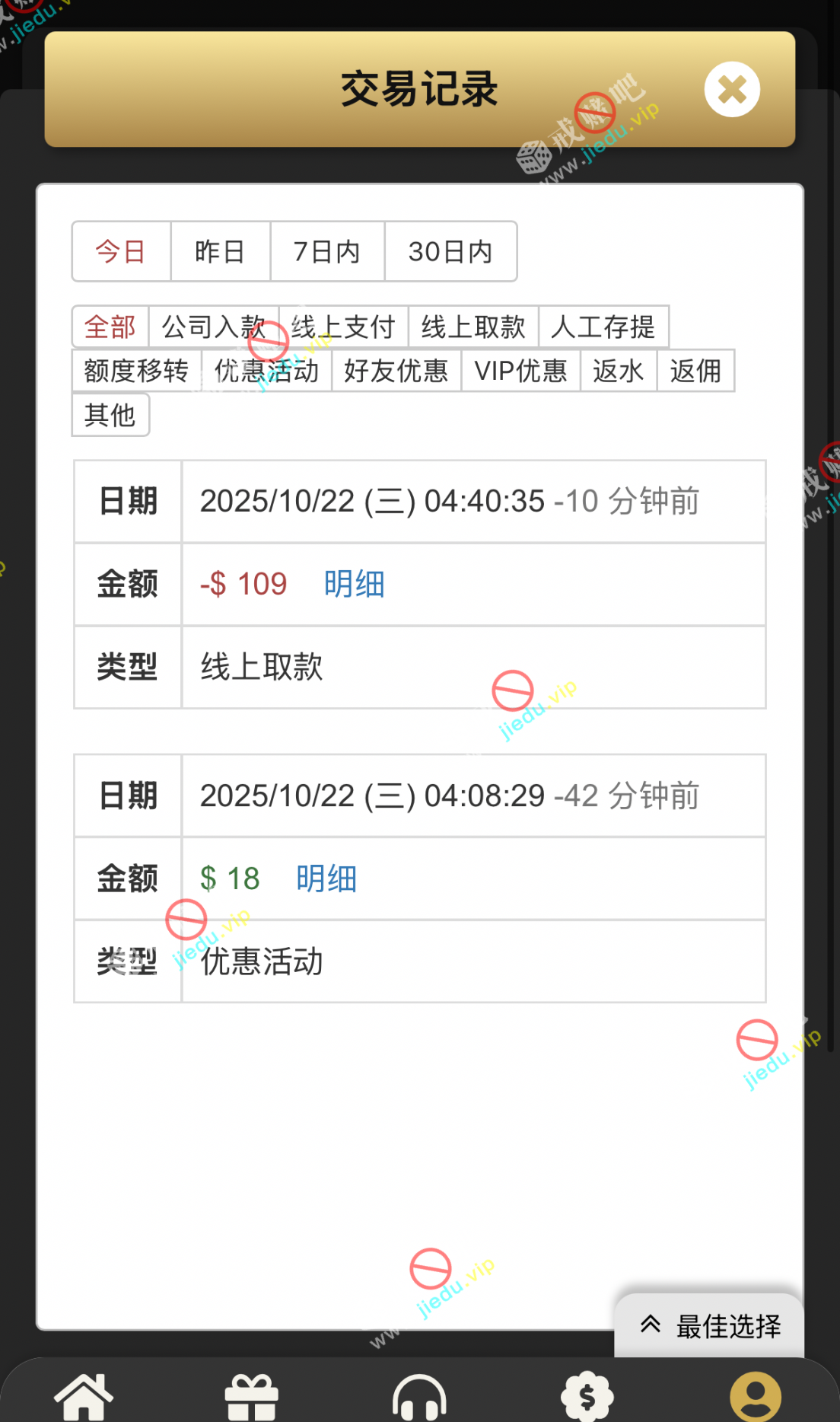
Task: Open 明细 for the -$109 withdrawal
Action: point(354,585)
